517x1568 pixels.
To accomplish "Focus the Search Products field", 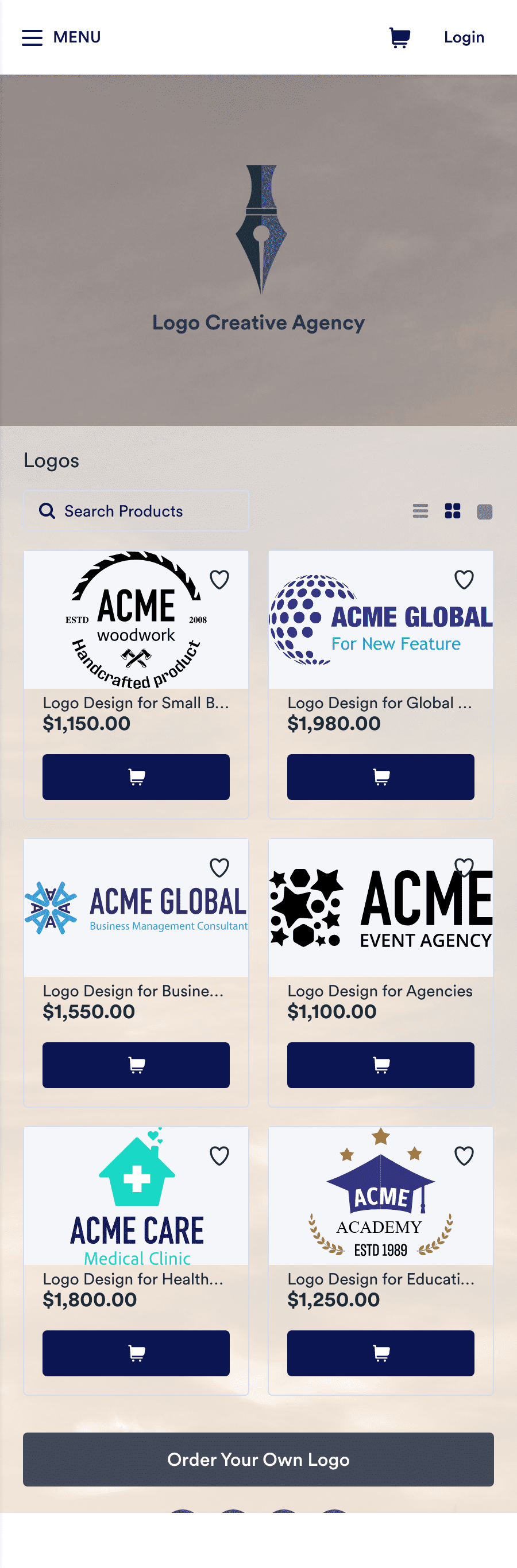I will point(136,511).
